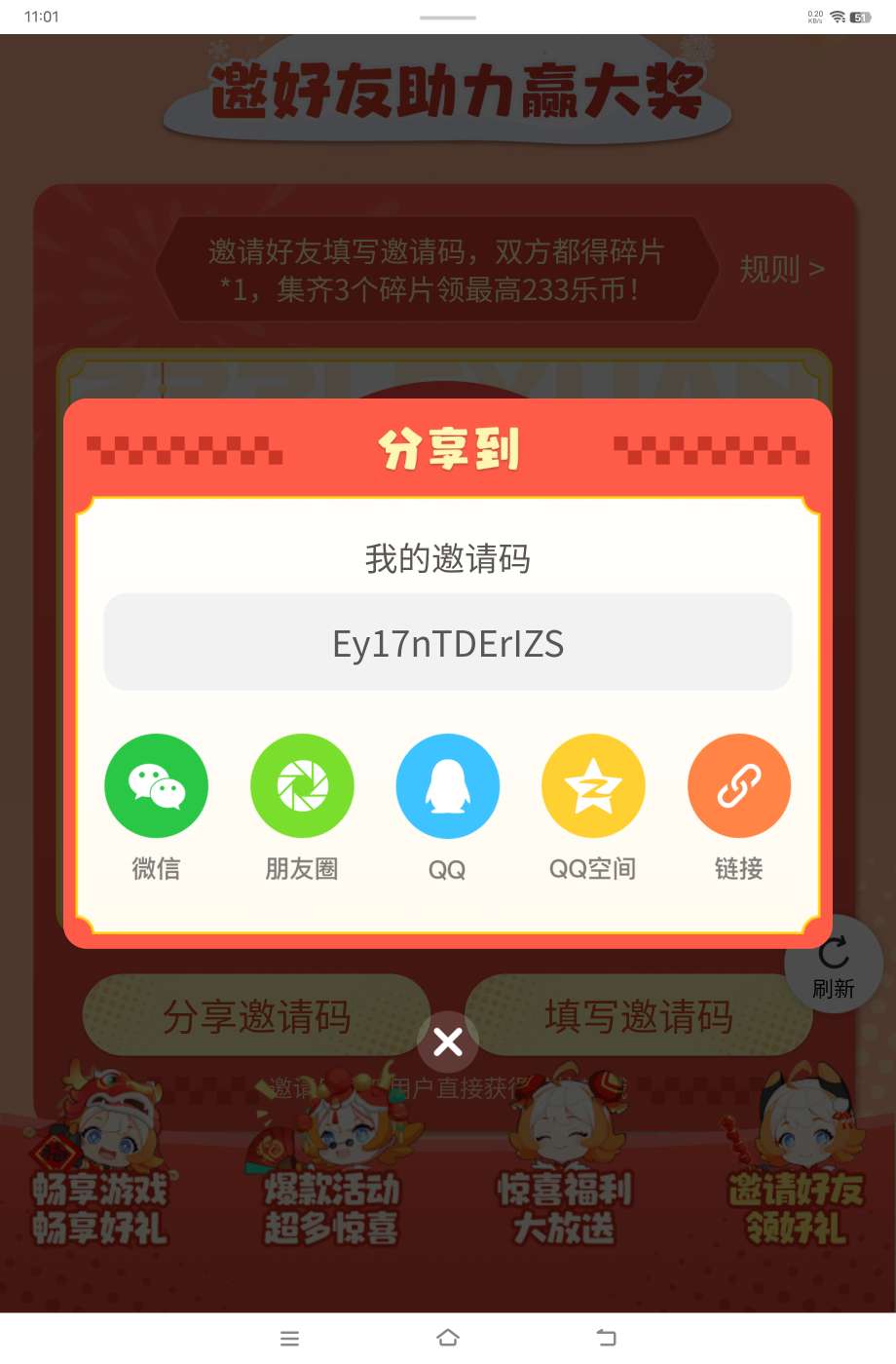Tap the 刷新 refresh button

click(834, 965)
